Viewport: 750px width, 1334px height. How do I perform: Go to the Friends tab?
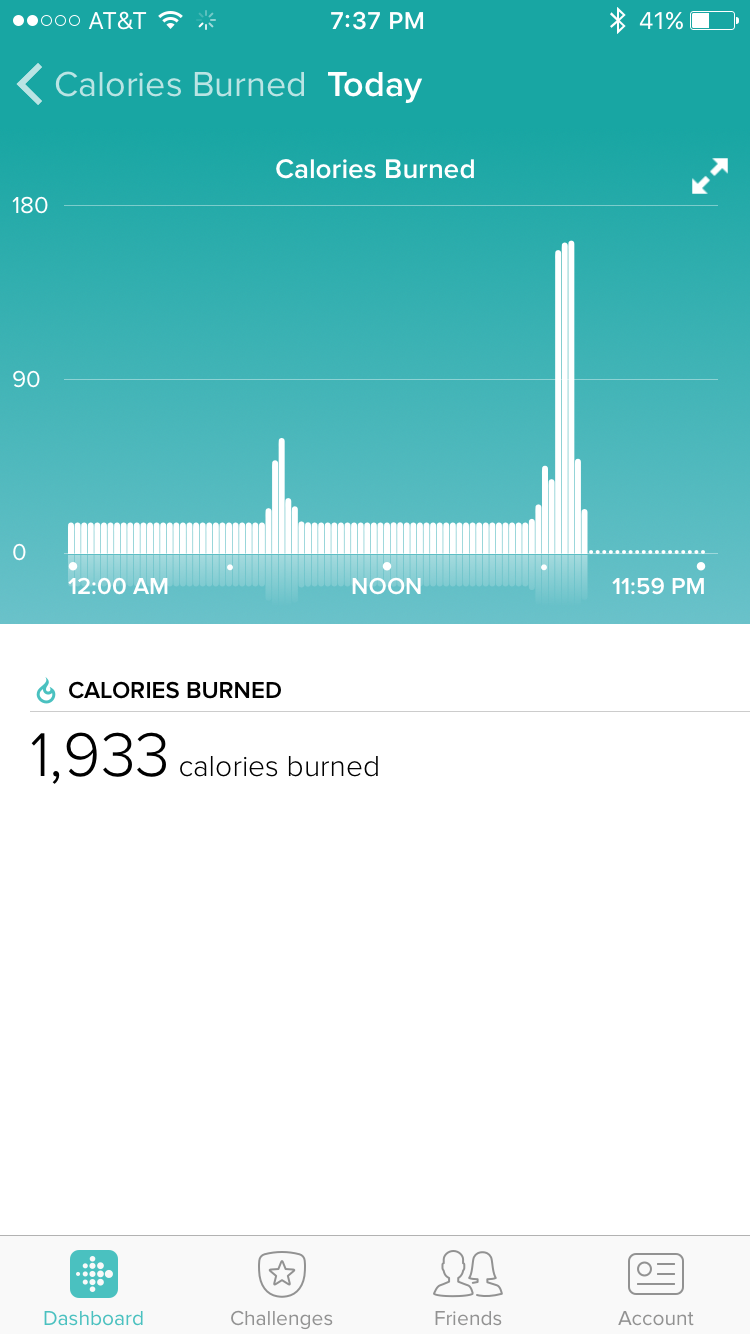(467, 1289)
